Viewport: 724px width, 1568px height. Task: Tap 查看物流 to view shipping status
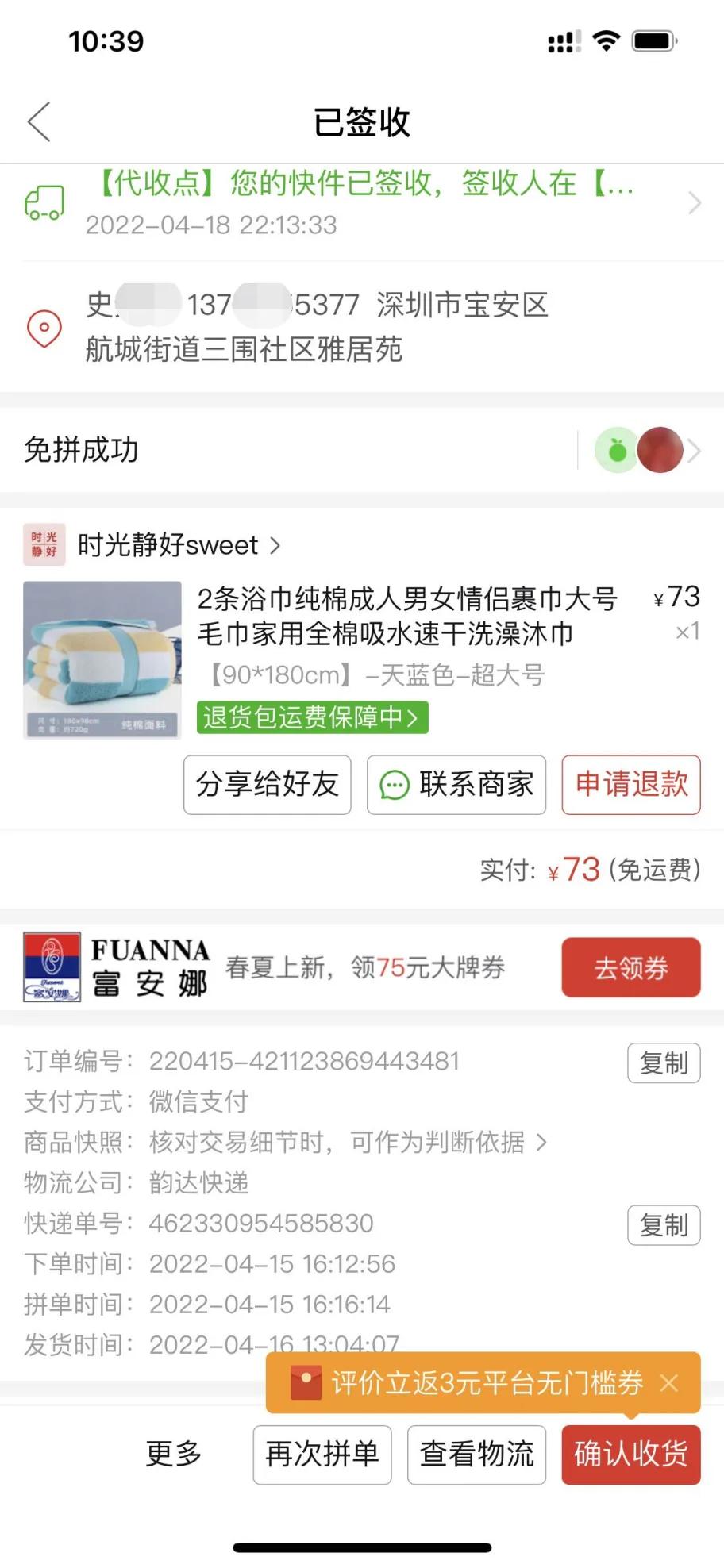(476, 1455)
